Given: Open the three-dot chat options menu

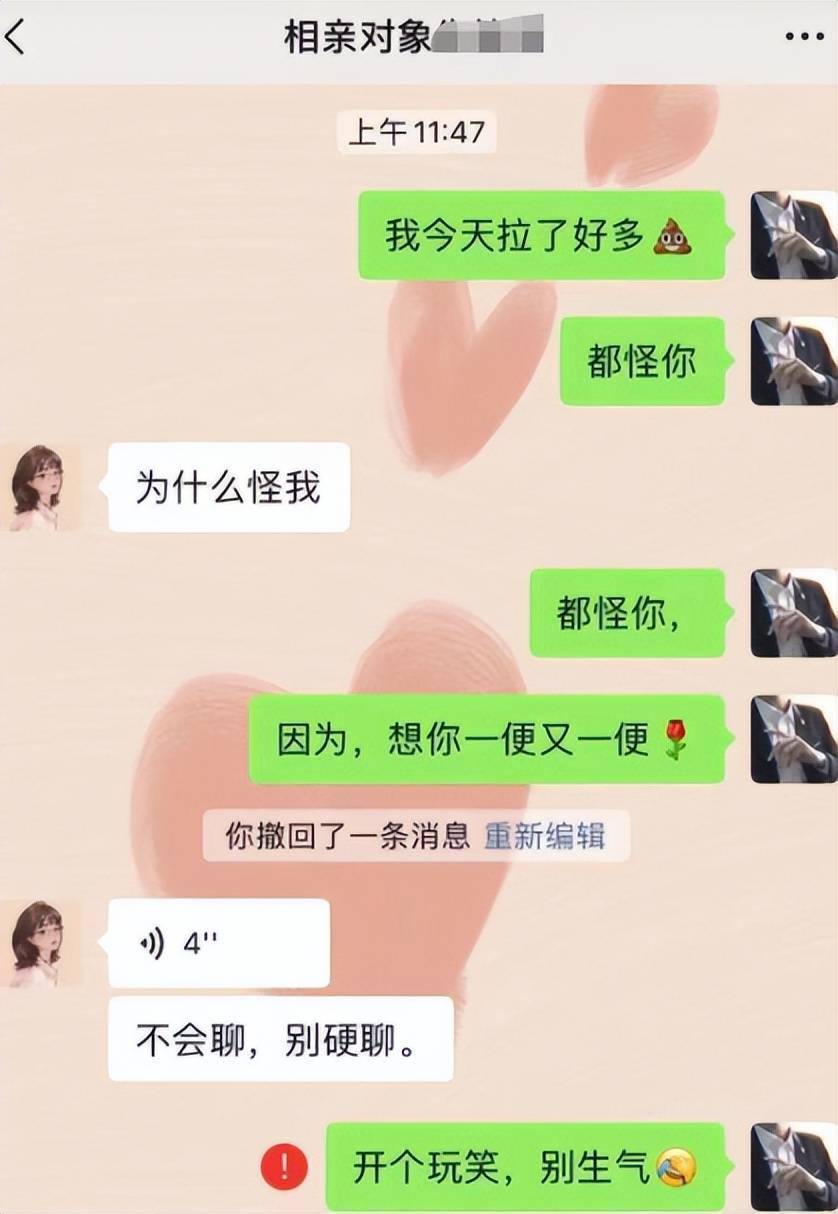Looking at the screenshot, I should 803,38.
